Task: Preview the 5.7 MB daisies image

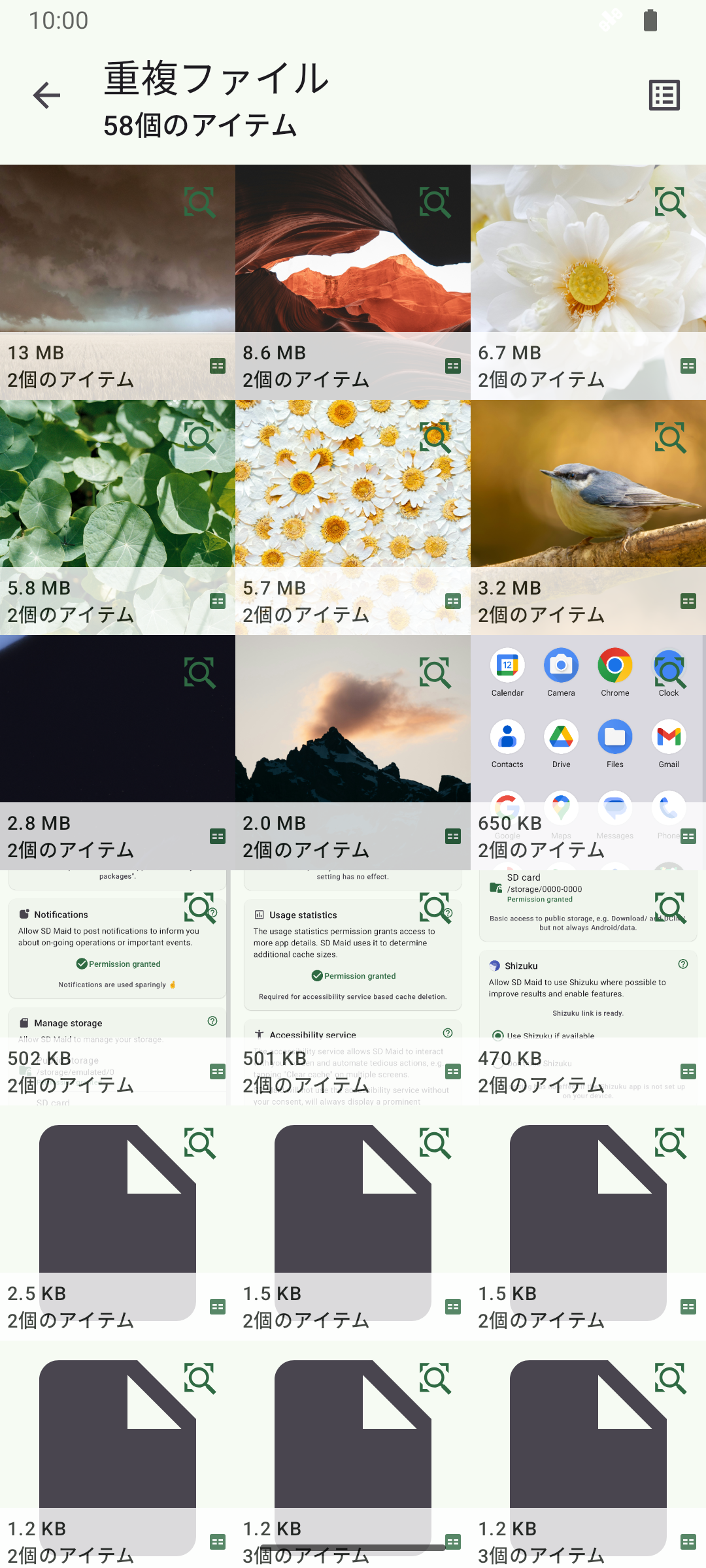Action: tap(435, 438)
